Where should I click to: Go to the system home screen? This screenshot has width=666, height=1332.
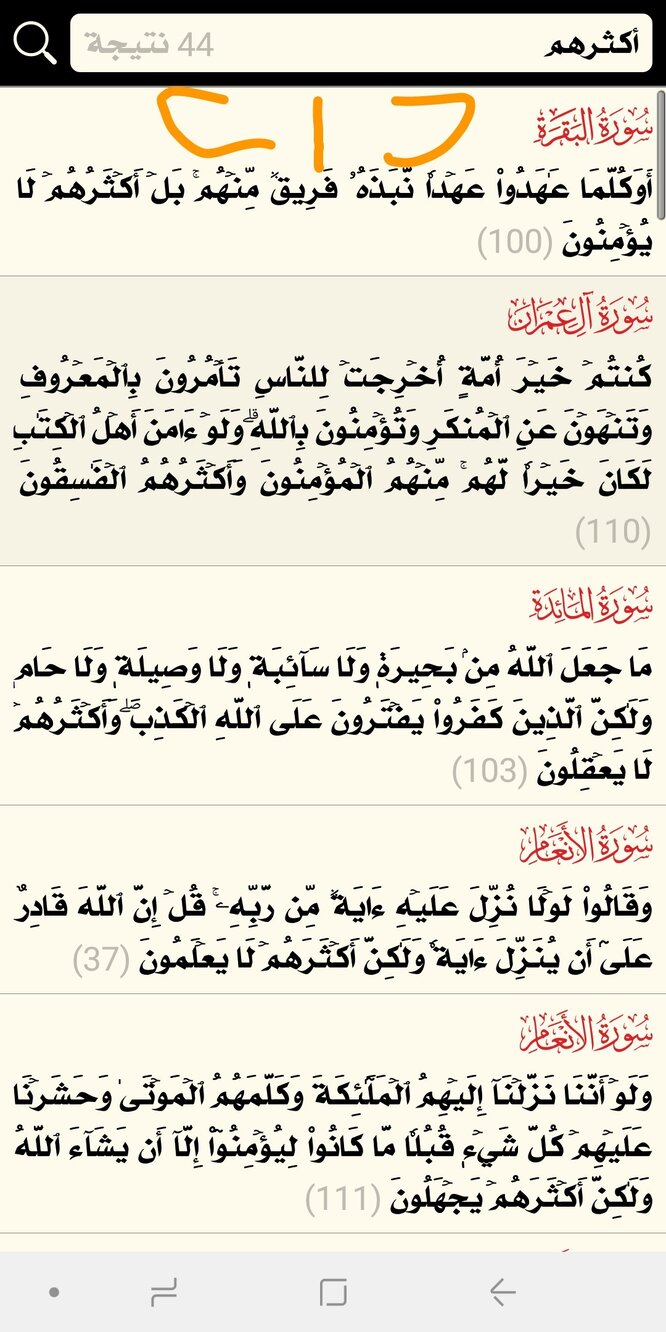333,1292
